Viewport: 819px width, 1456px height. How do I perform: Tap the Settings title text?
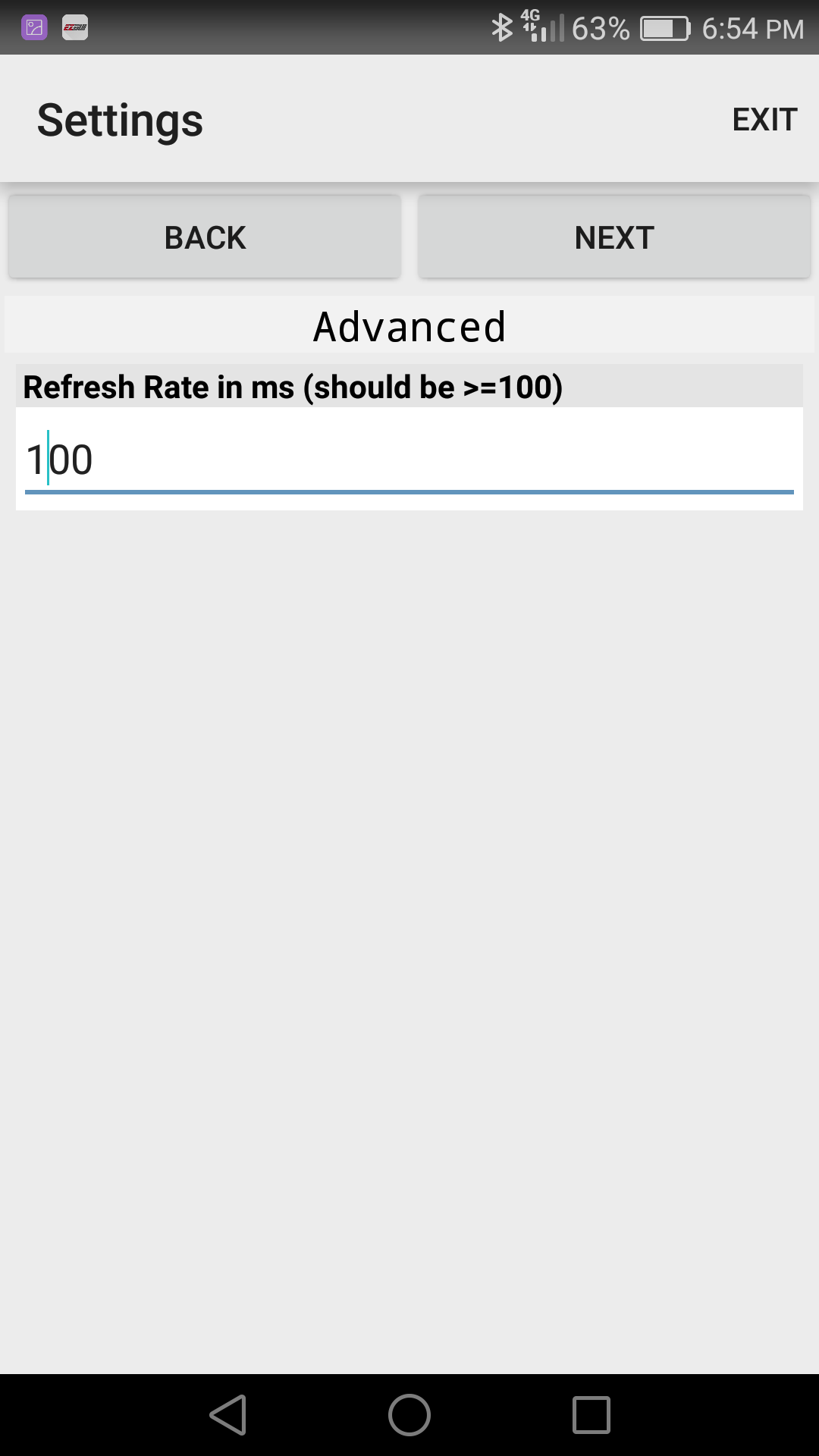pos(120,118)
